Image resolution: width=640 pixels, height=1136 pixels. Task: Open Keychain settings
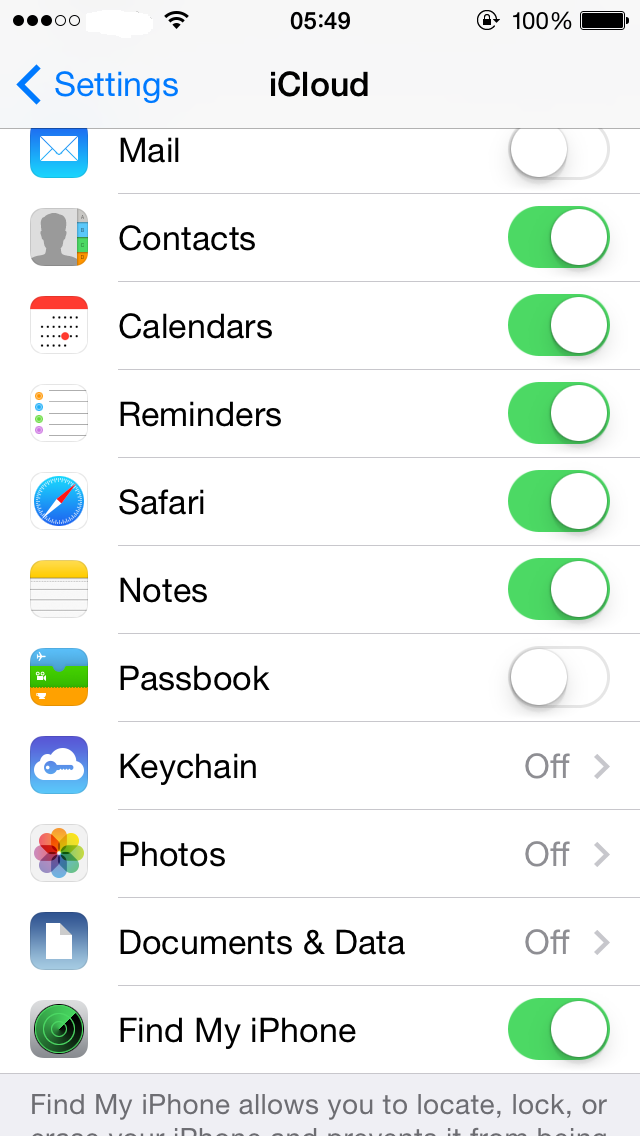coord(320,766)
